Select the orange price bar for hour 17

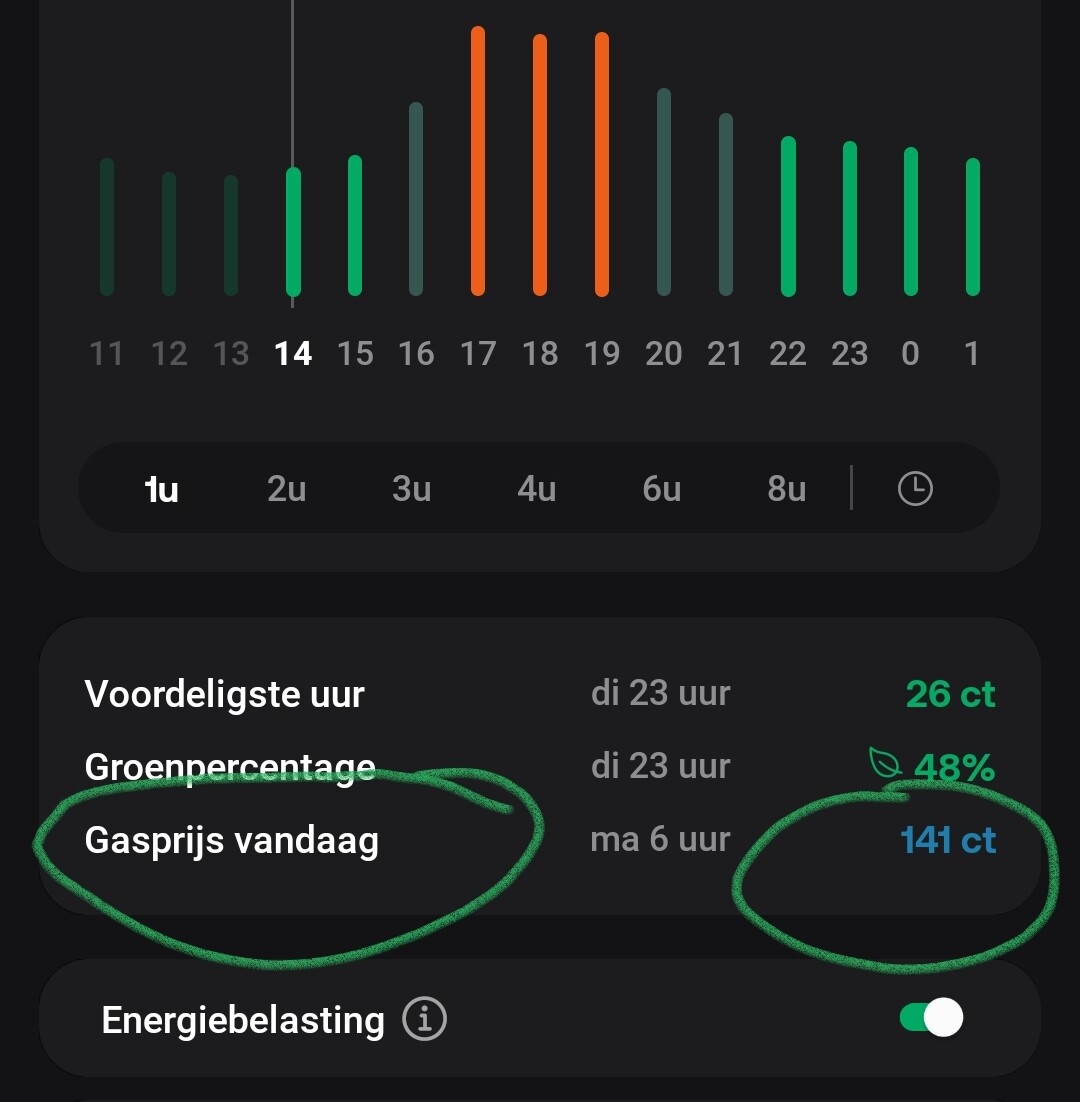click(478, 161)
